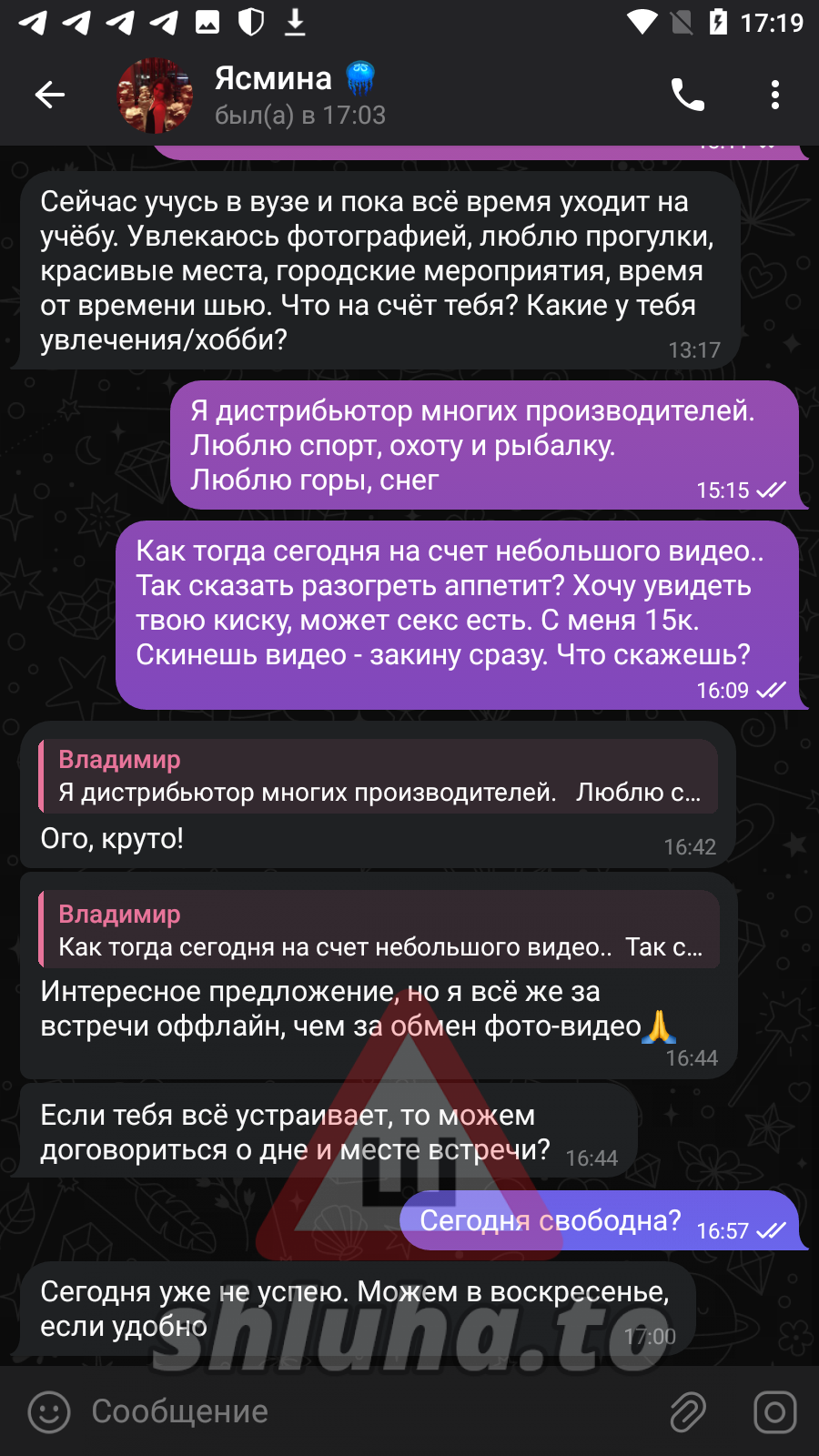The height and width of the screenshot is (1456, 819).
Task: Jump to quoted message above Интересное предложение
Action: [x=378, y=931]
